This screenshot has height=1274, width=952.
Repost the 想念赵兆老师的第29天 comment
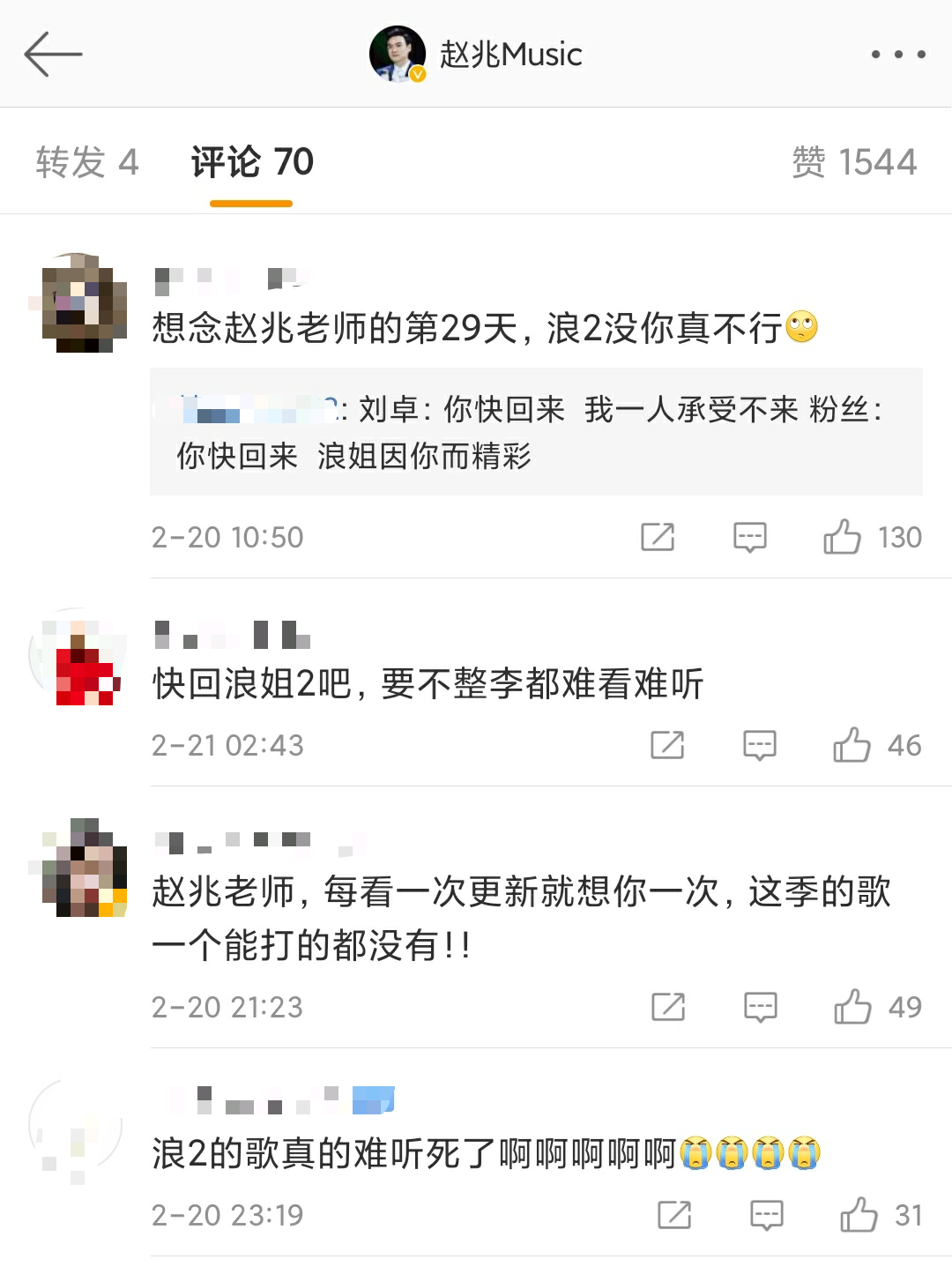tap(657, 537)
